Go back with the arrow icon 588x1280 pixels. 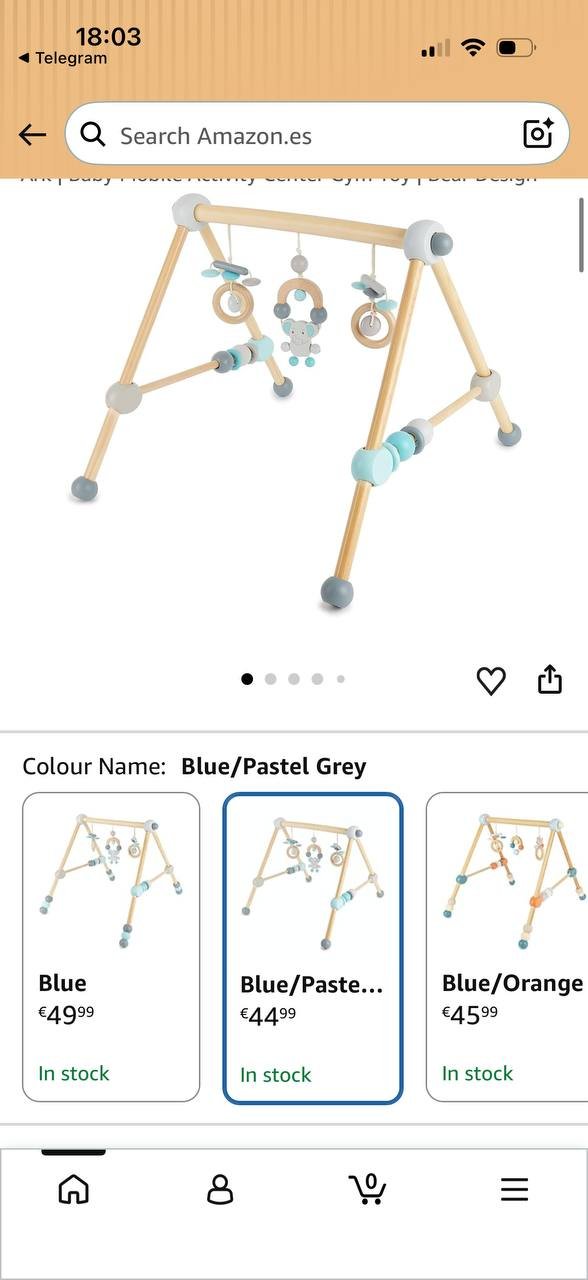32,134
